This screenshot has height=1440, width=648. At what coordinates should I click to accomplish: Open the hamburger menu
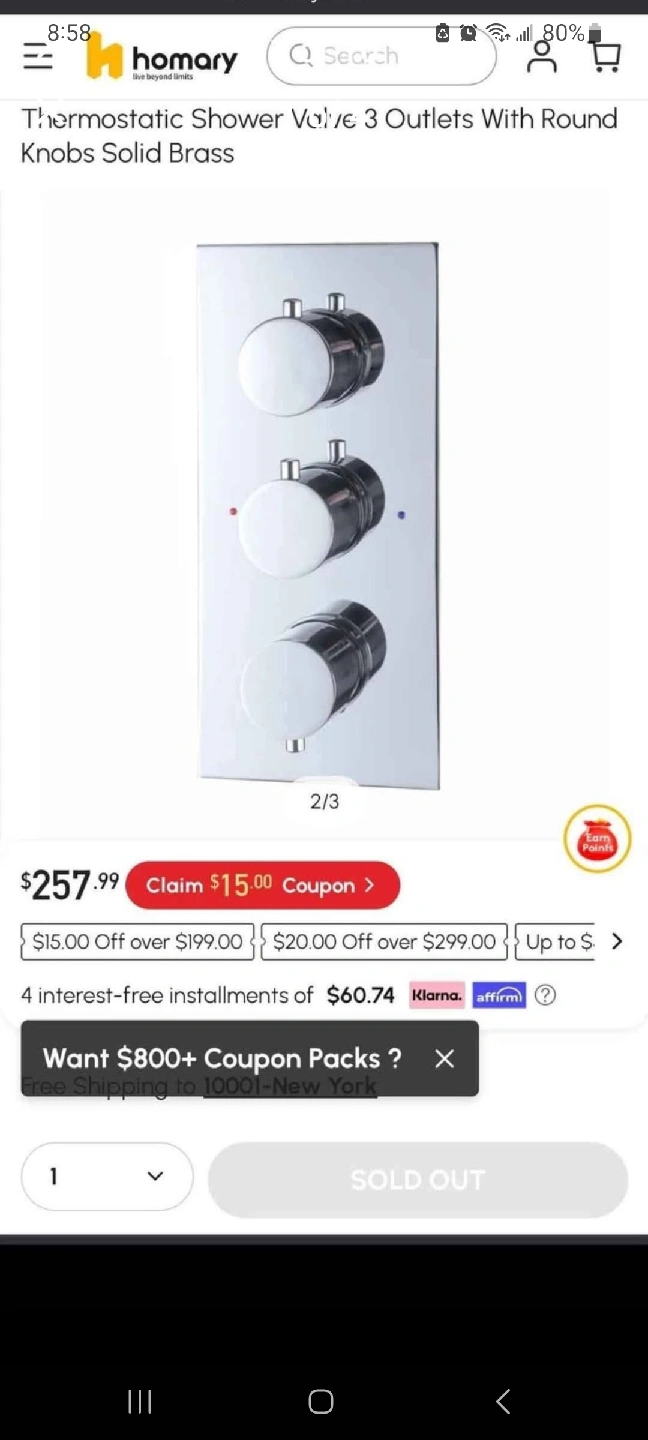click(38, 57)
